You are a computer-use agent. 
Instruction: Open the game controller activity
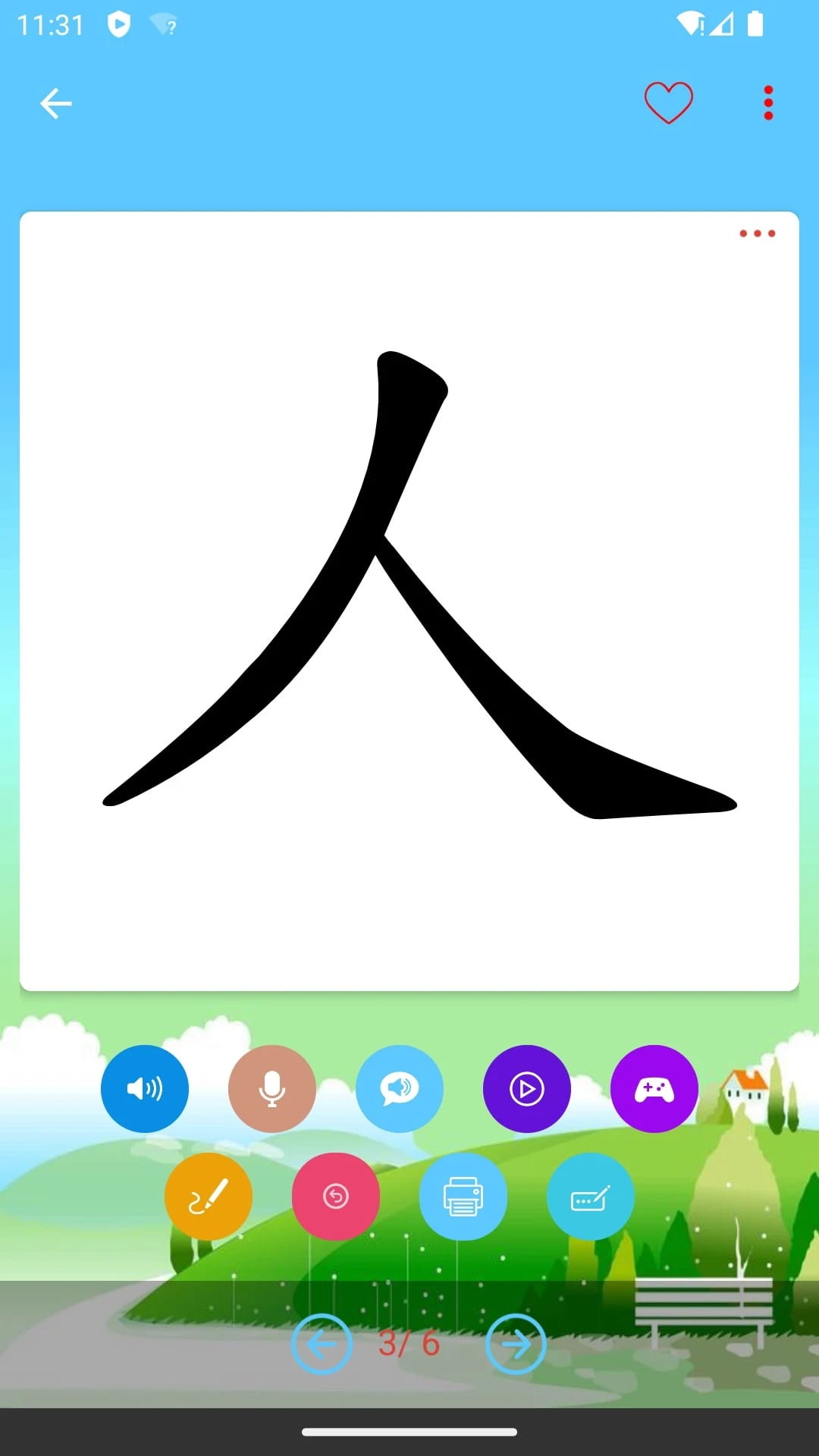pos(654,1089)
